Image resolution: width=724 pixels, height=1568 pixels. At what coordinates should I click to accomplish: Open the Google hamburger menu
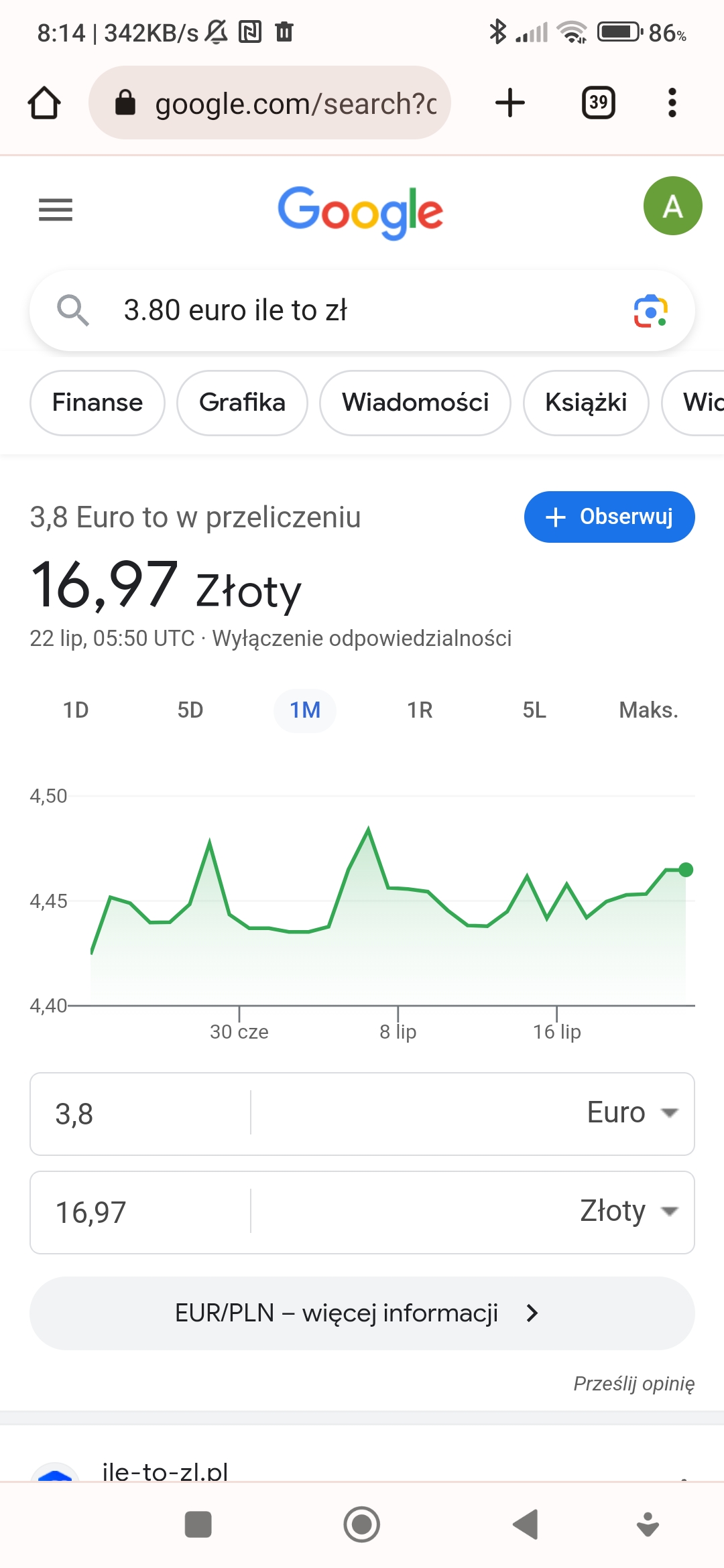[x=56, y=210]
